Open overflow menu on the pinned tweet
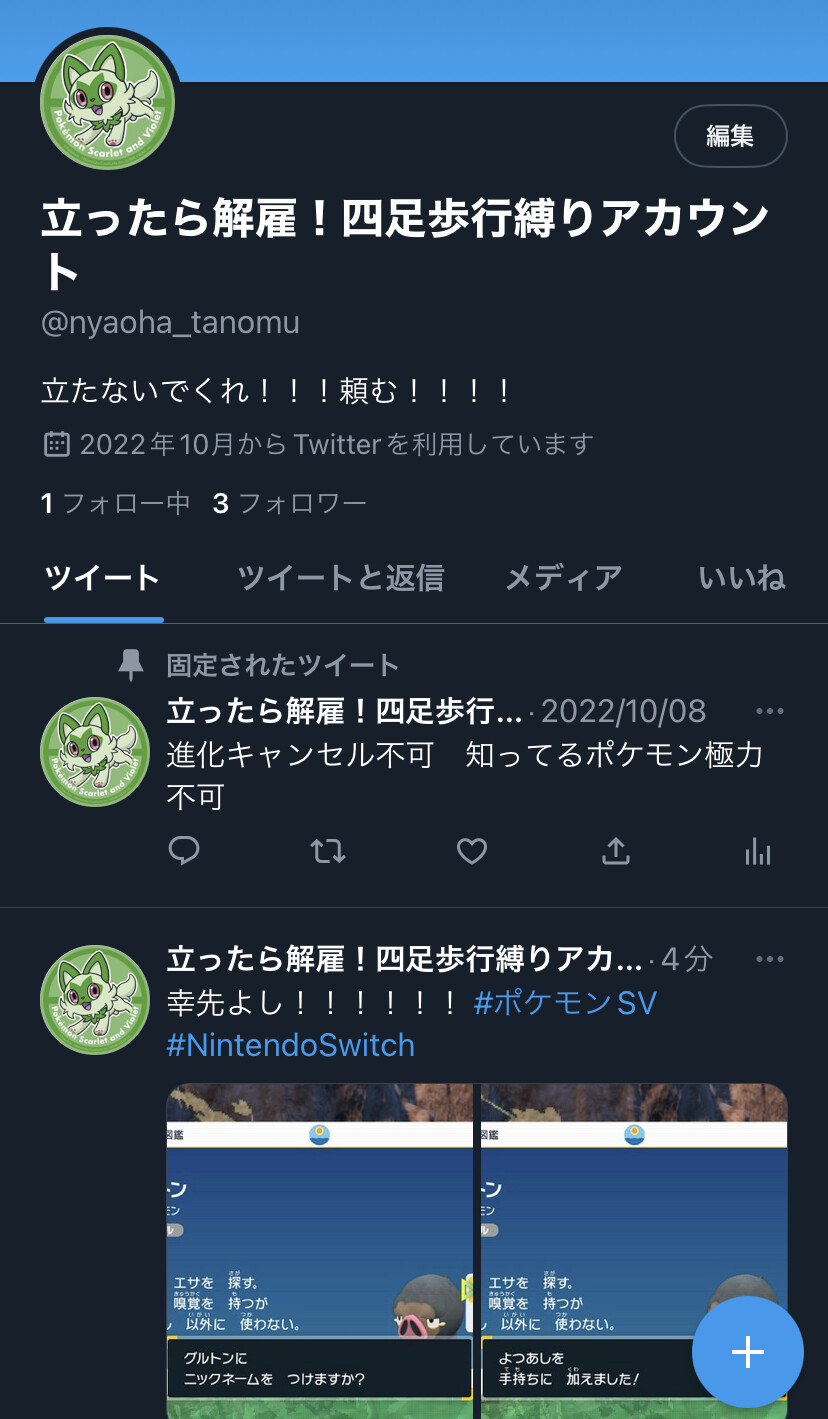Screen dimensions: 828x1419 (x=769, y=711)
